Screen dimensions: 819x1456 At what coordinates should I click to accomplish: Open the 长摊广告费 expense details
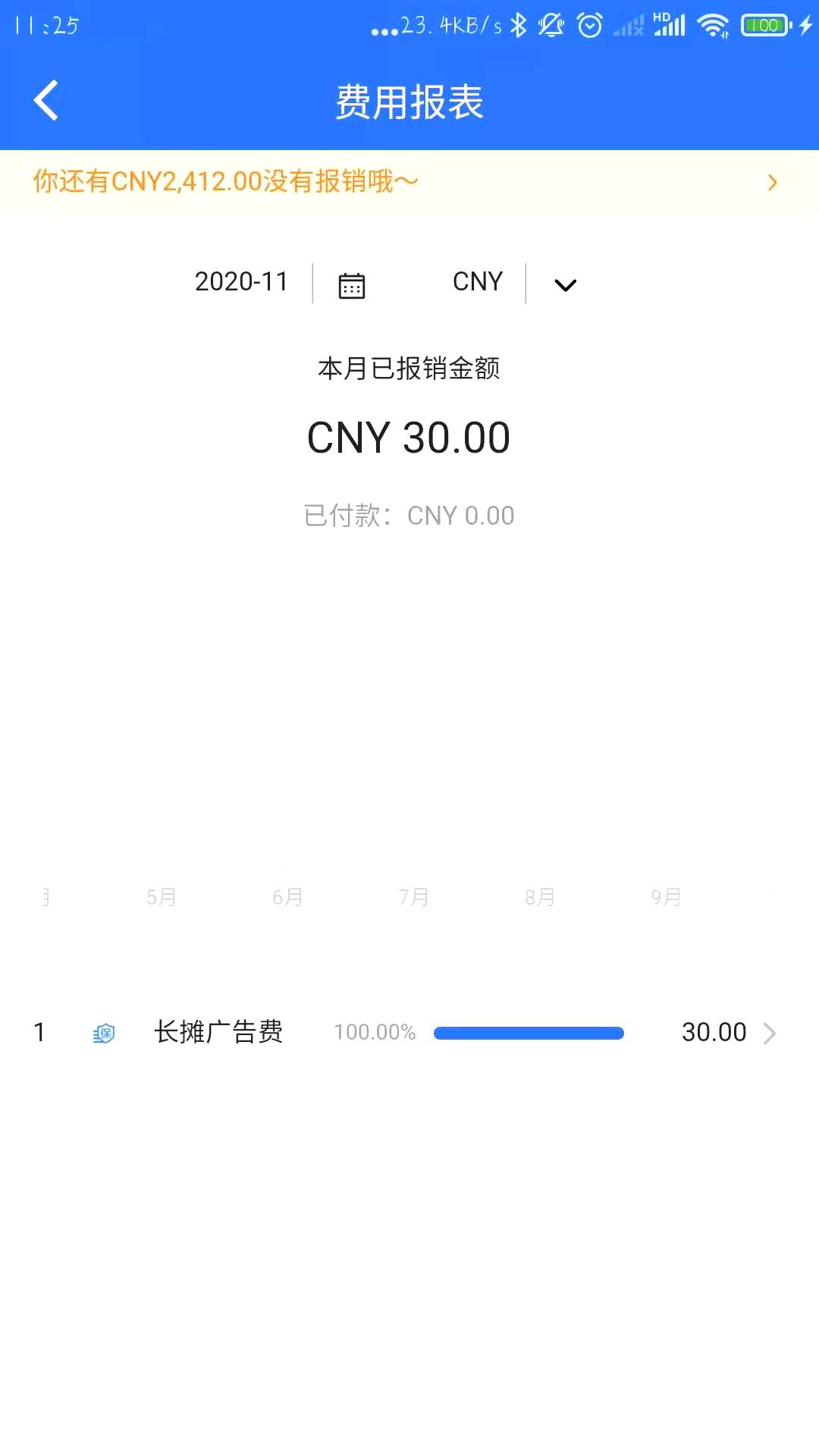[218, 1033]
